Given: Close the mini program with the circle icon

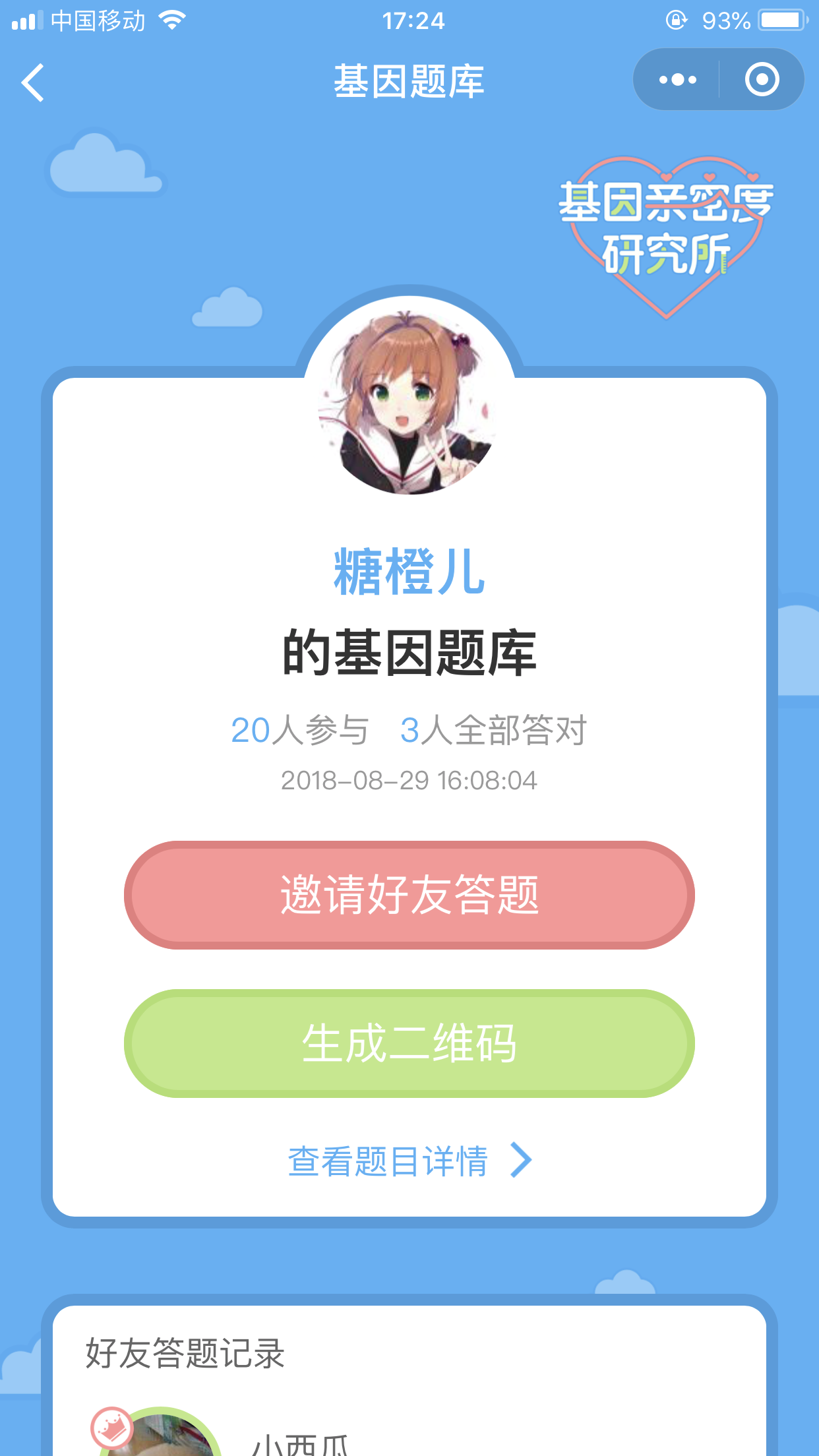Looking at the screenshot, I should pos(762,80).
